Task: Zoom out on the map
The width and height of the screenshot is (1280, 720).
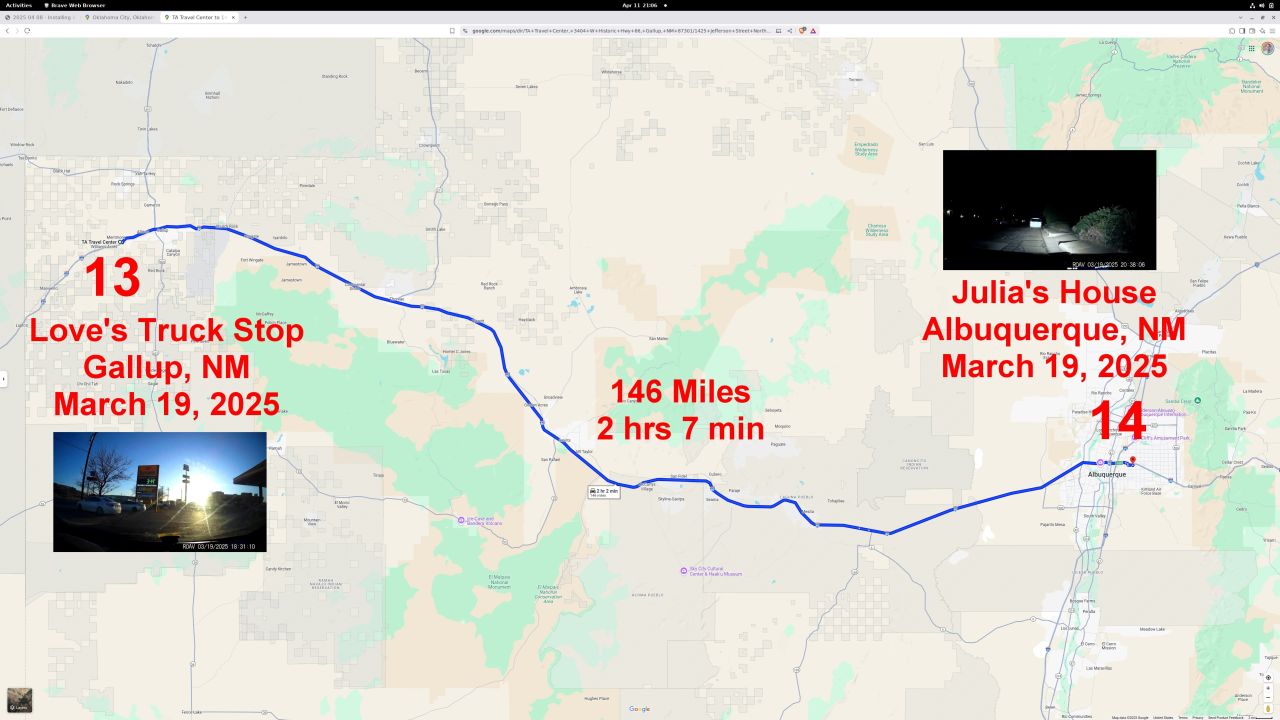Action: (x=1268, y=698)
